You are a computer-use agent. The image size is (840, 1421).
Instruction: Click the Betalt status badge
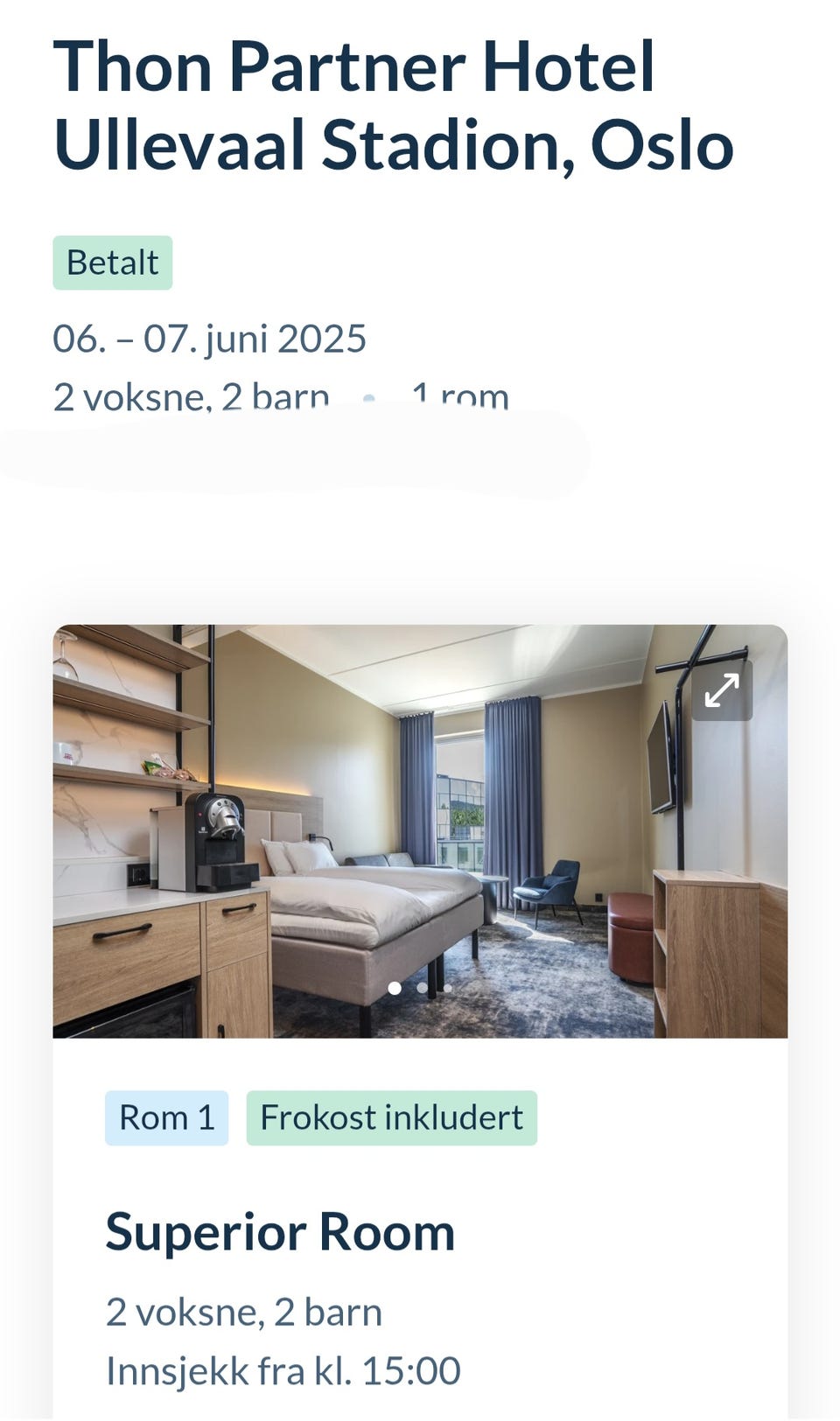tap(113, 262)
